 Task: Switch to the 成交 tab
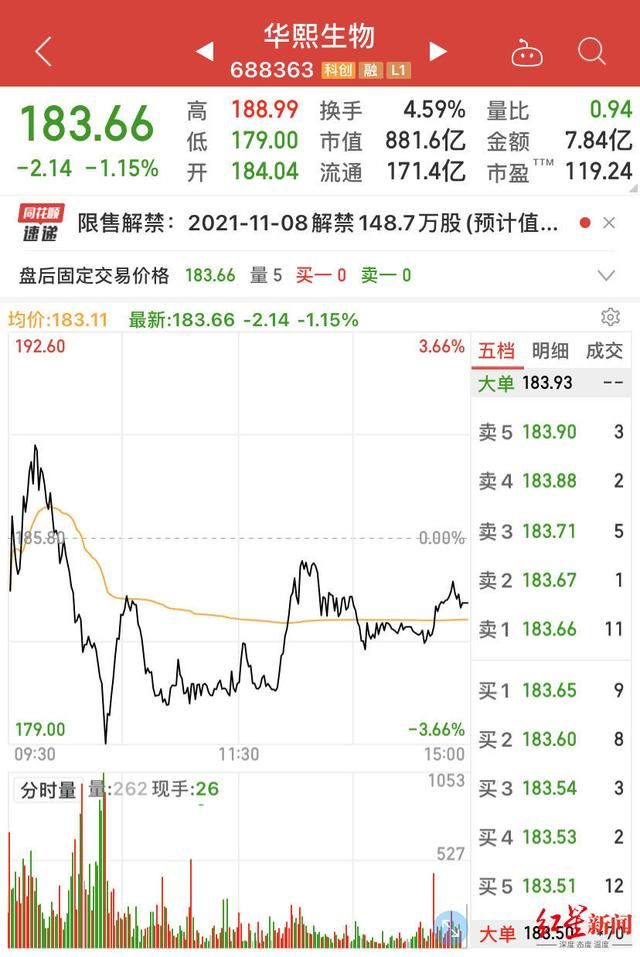click(x=604, y=350)
